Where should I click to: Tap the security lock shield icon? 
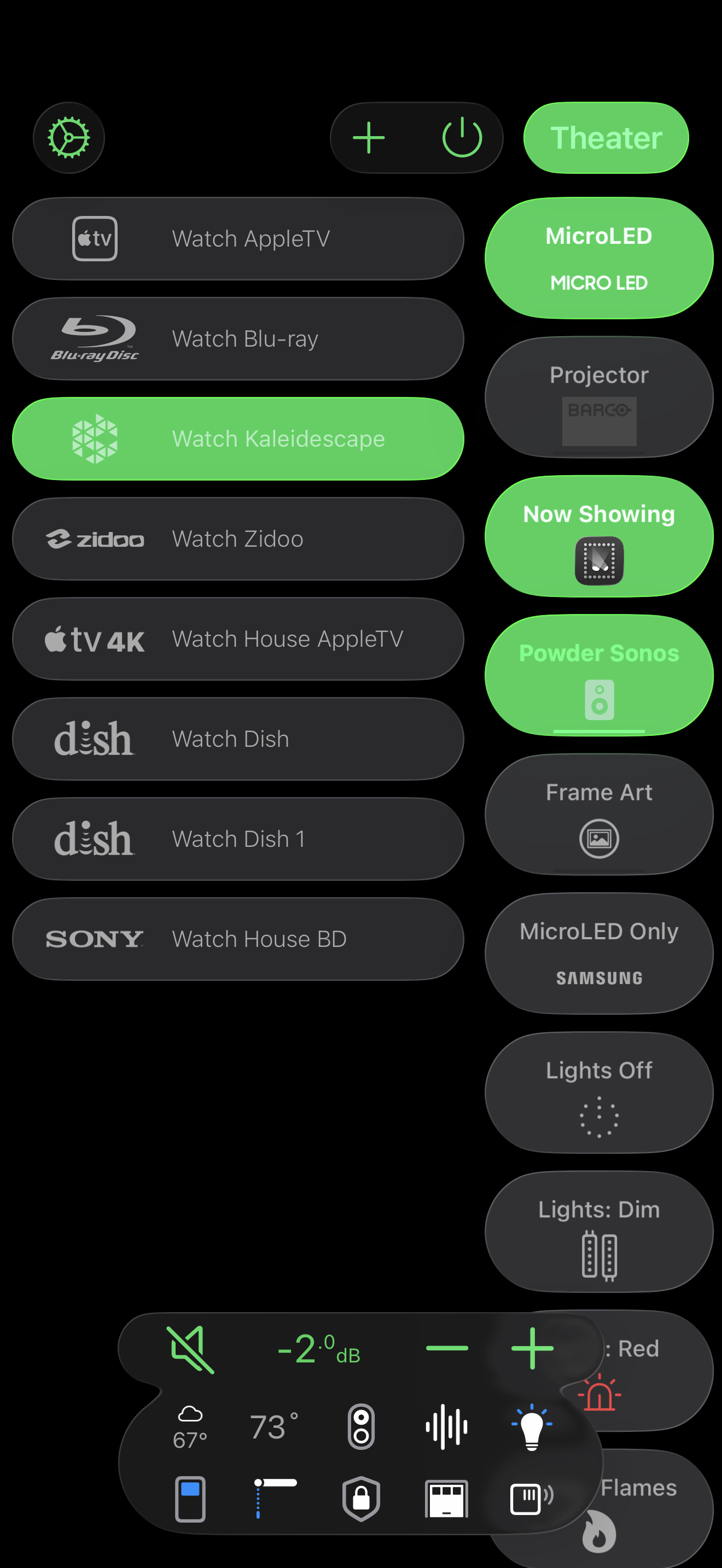(x=360, y=1499)
